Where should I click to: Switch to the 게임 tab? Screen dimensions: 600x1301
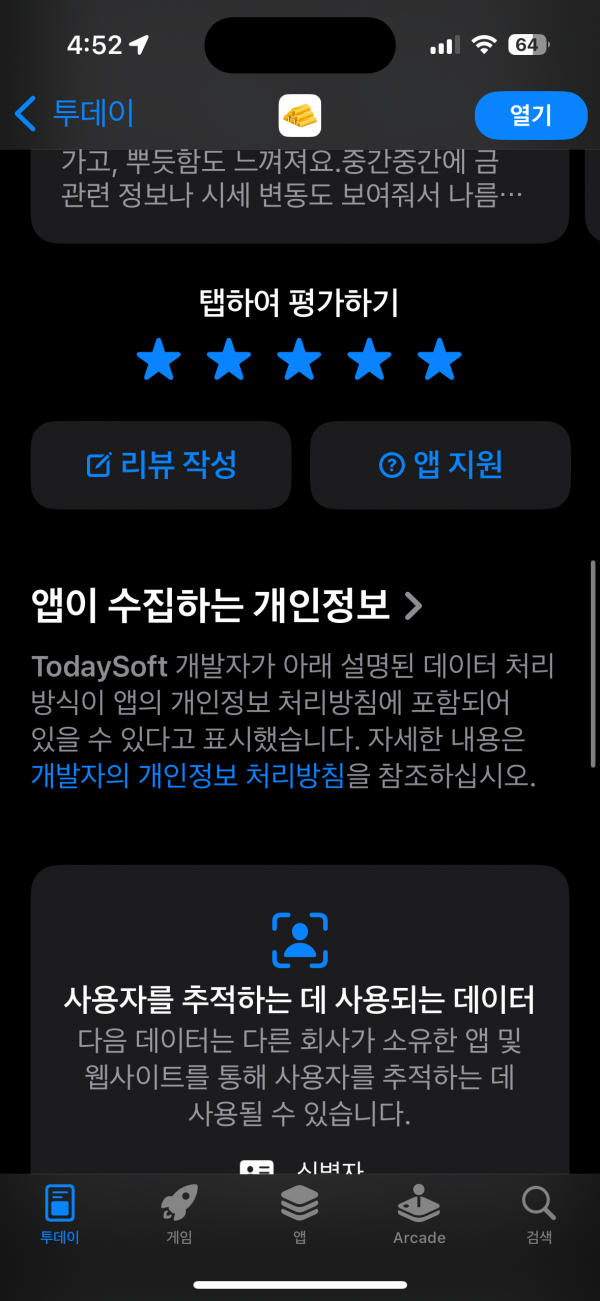pos(179,1215)
